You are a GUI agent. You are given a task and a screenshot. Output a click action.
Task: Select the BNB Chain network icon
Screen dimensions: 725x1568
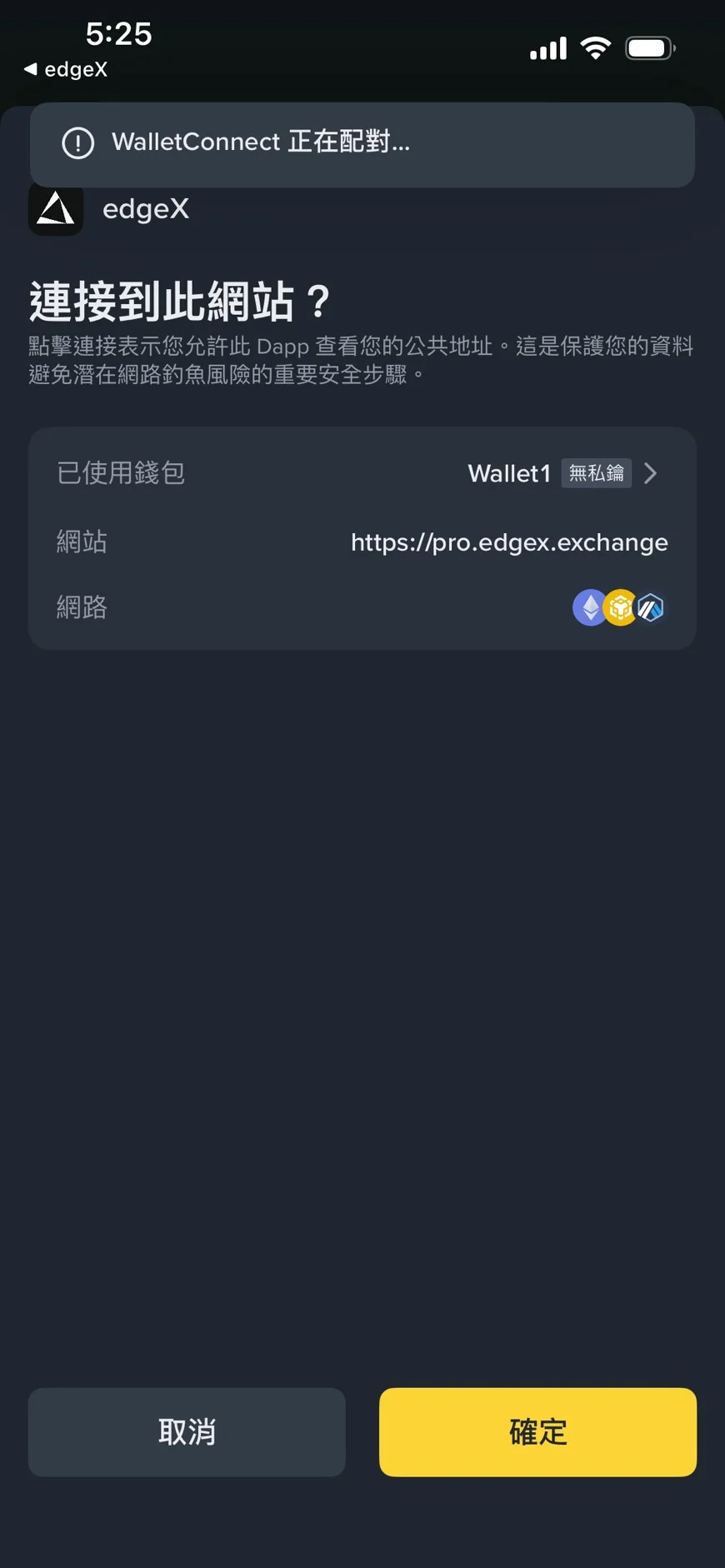coord(620,607)
